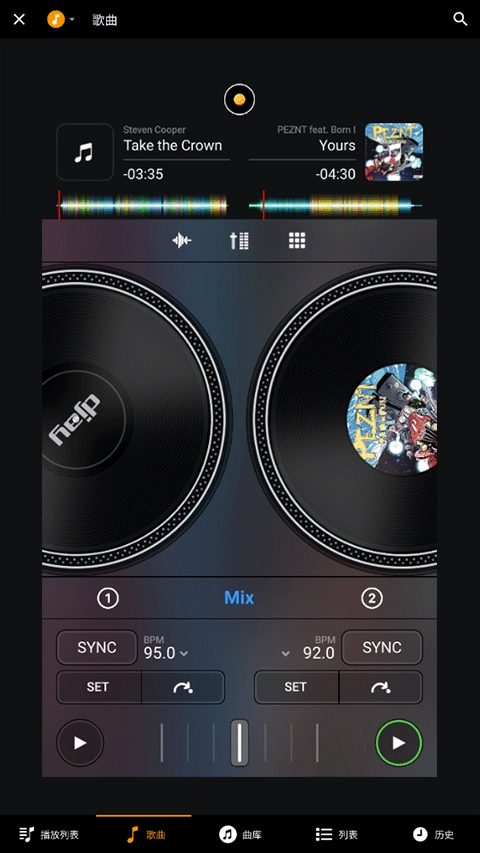The image size is (480, 853).
Task: Switch to the 历史 tab
Action: [x=432, y=834]
